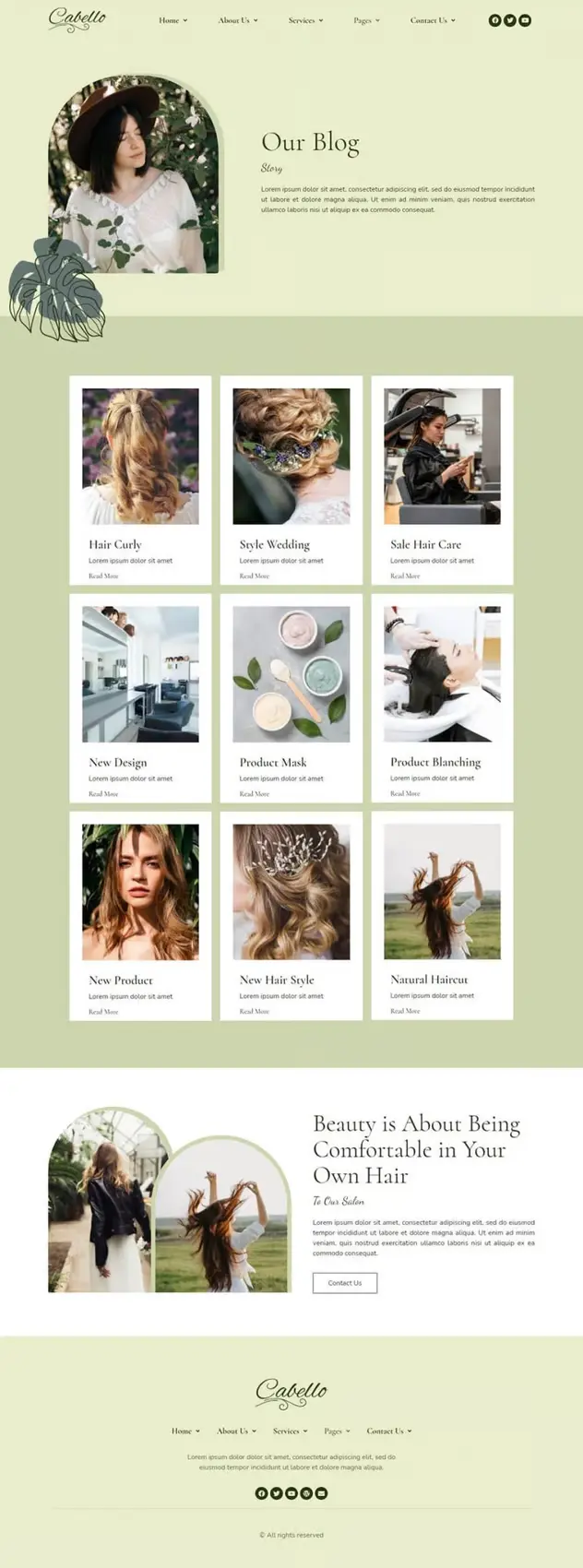Expand the Services menu in the header
583x1568 pixels.
tap(305, 20)
